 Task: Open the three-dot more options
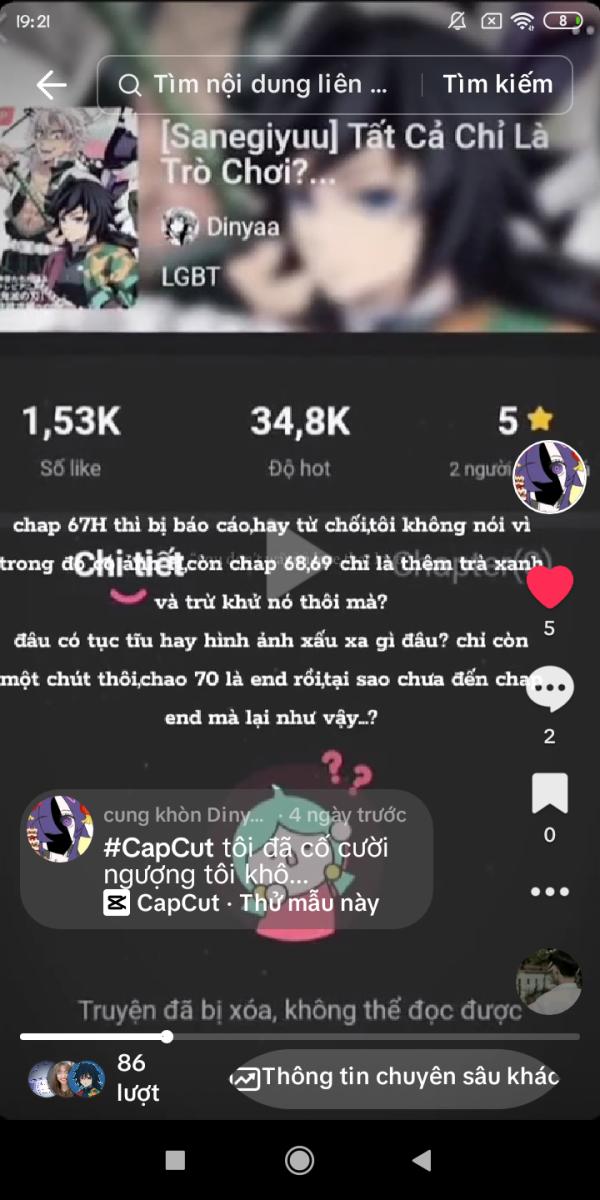point(549,891)
